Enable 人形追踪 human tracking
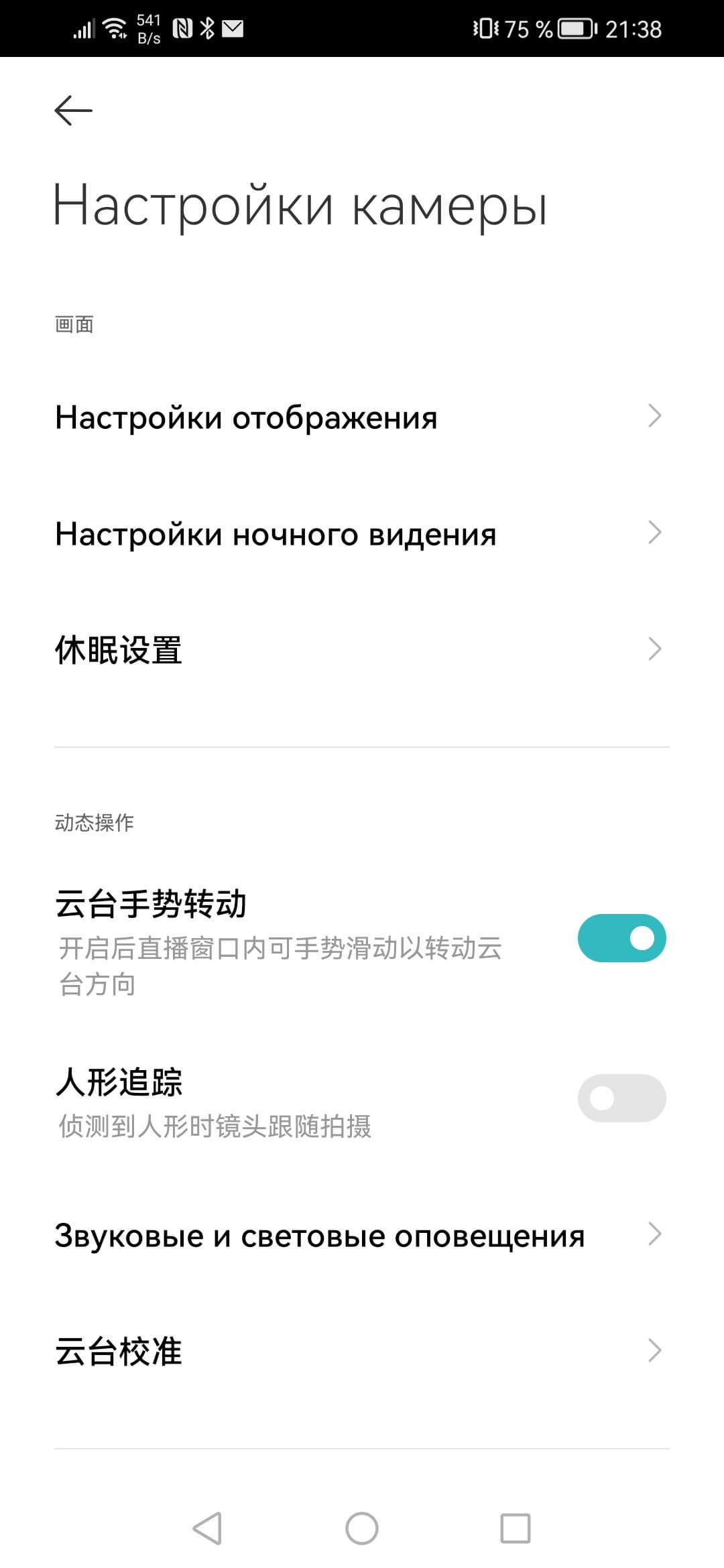 point(621,1098)
